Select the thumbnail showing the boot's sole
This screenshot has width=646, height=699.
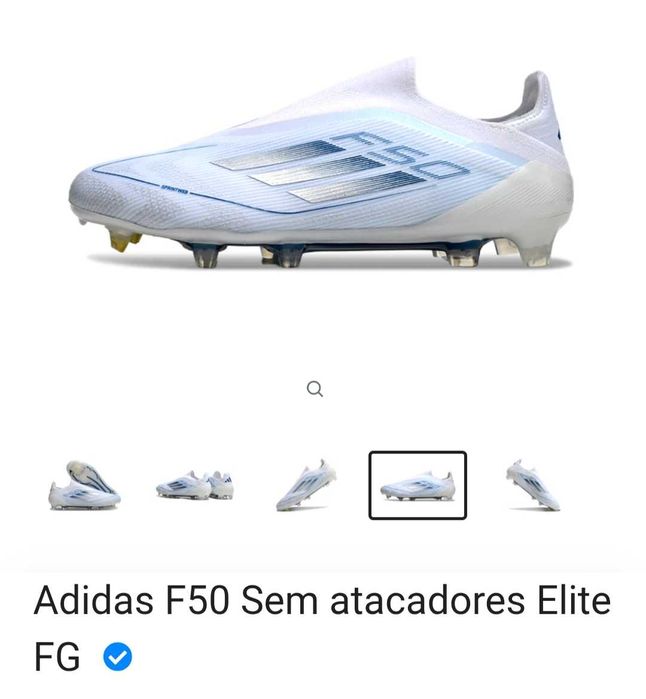(84, 486)
